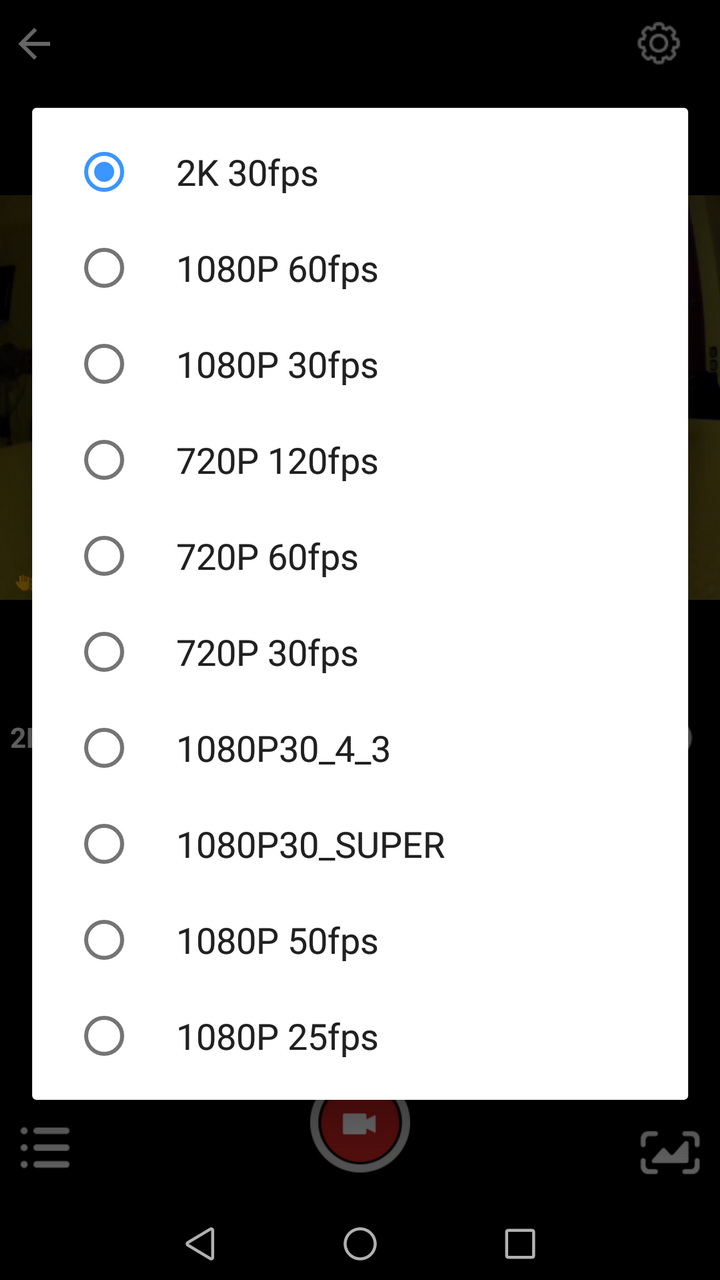Choose the 1080P30_4_3 option
The image size is (720, 1280).
pos(360,749)
